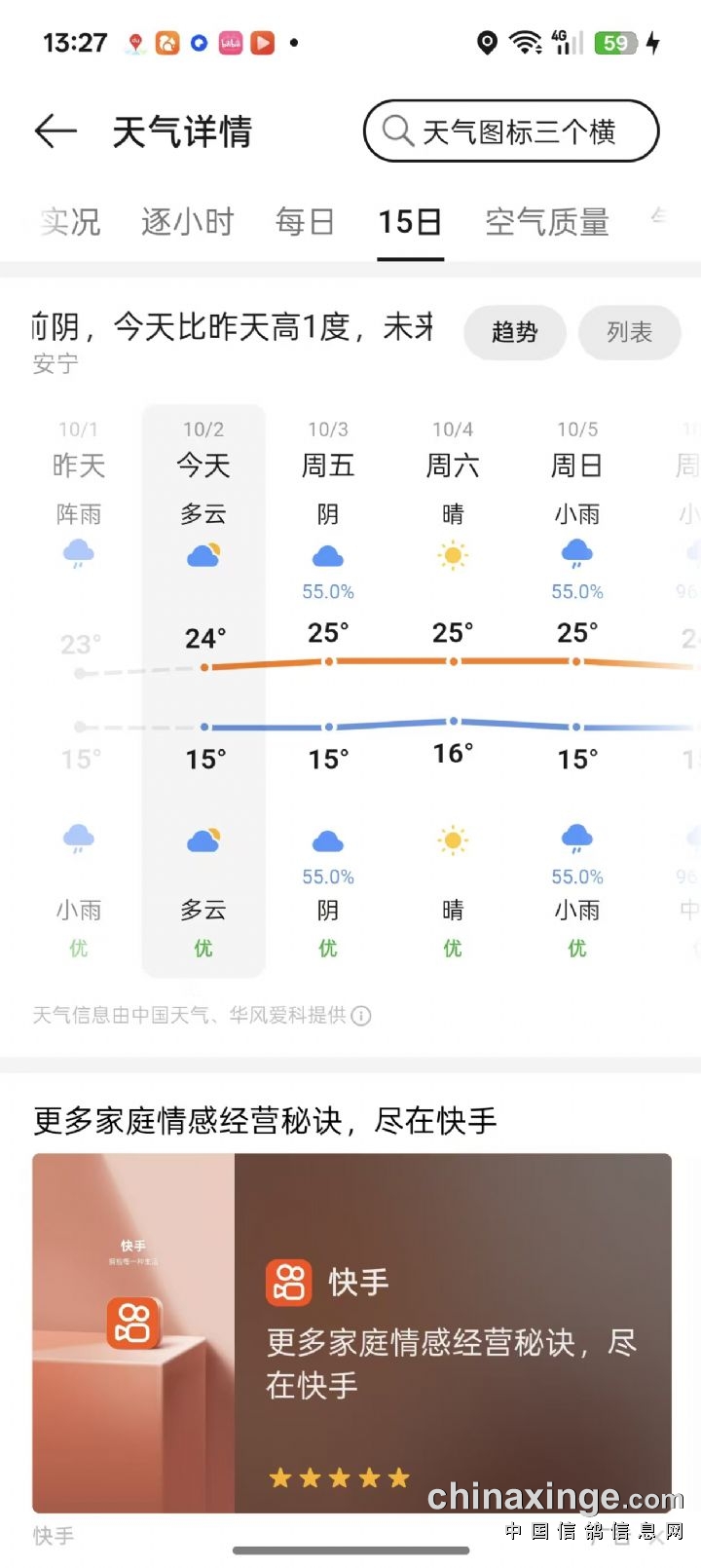Select the 趋势 view button

[514, 332]
